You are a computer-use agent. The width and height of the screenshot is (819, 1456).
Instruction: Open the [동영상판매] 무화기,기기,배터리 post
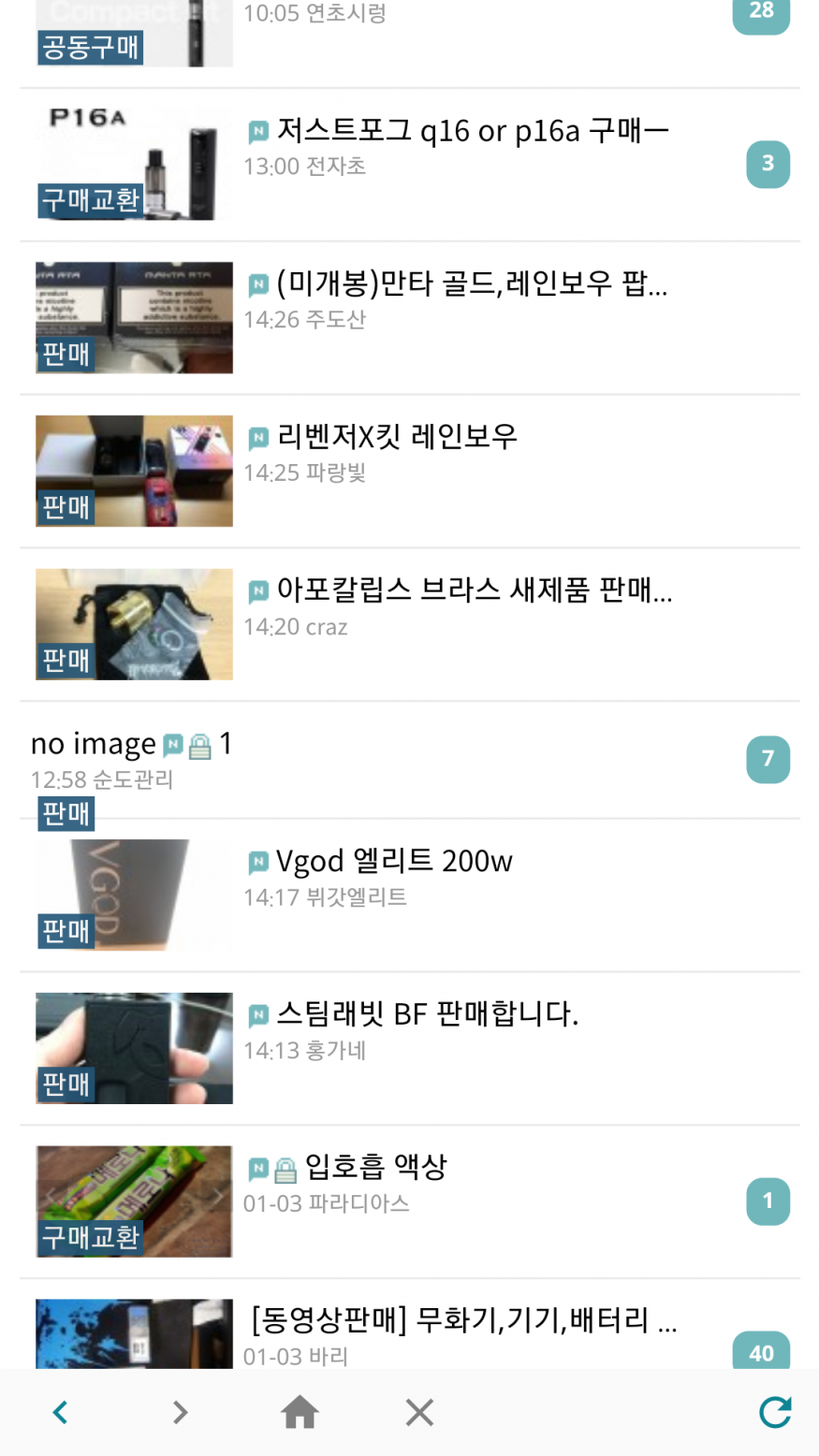tap(463, 1321)
